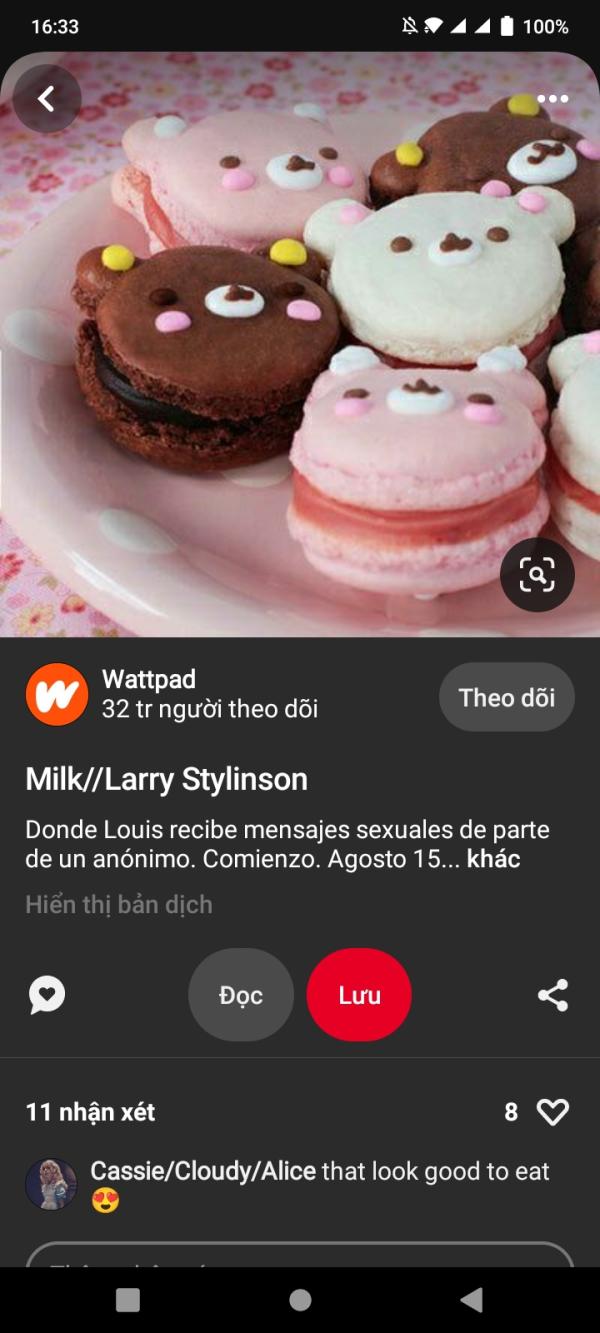The image size is (600, 1333).
Task: Follow Wattpad with Theo dõi button
Action: pyautogui.click(x=506, y=697)
